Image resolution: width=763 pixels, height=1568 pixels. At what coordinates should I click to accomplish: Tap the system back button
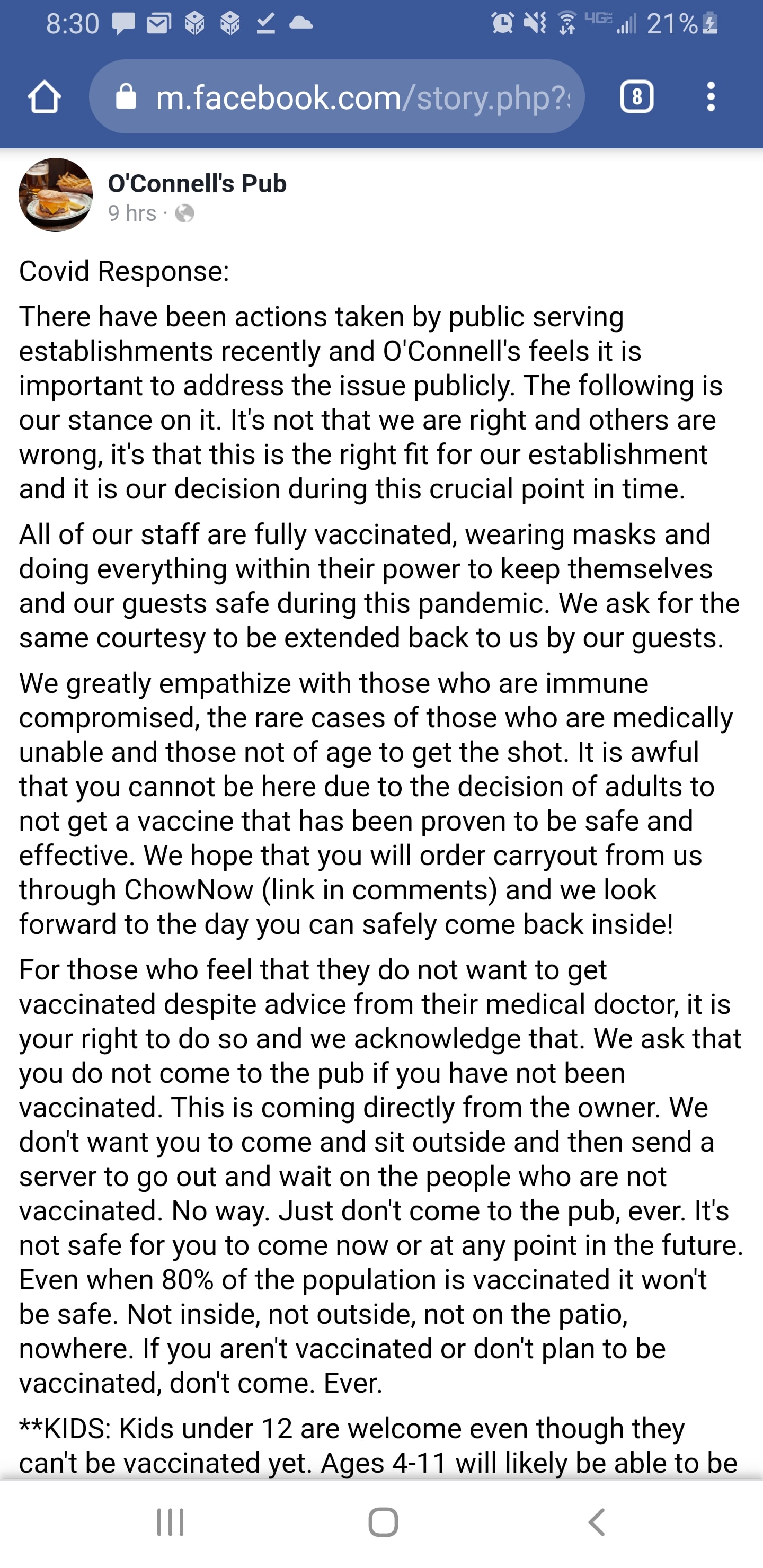point(596,1522)
